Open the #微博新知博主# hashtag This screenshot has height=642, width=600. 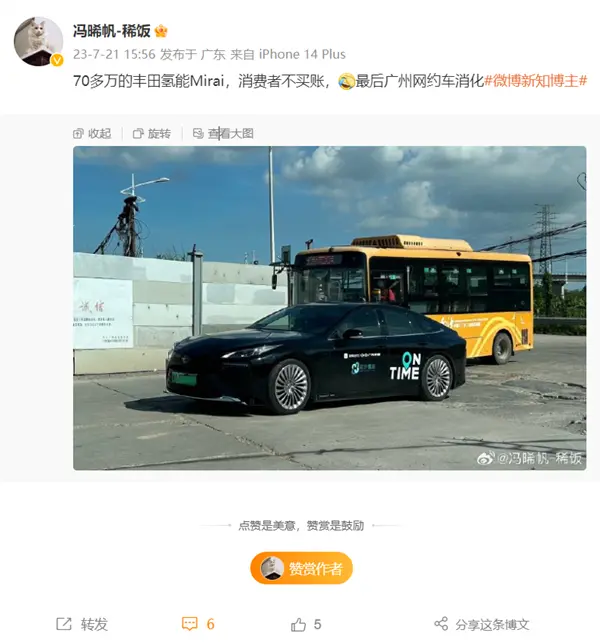pyautogui.click(x=535, y=80)
